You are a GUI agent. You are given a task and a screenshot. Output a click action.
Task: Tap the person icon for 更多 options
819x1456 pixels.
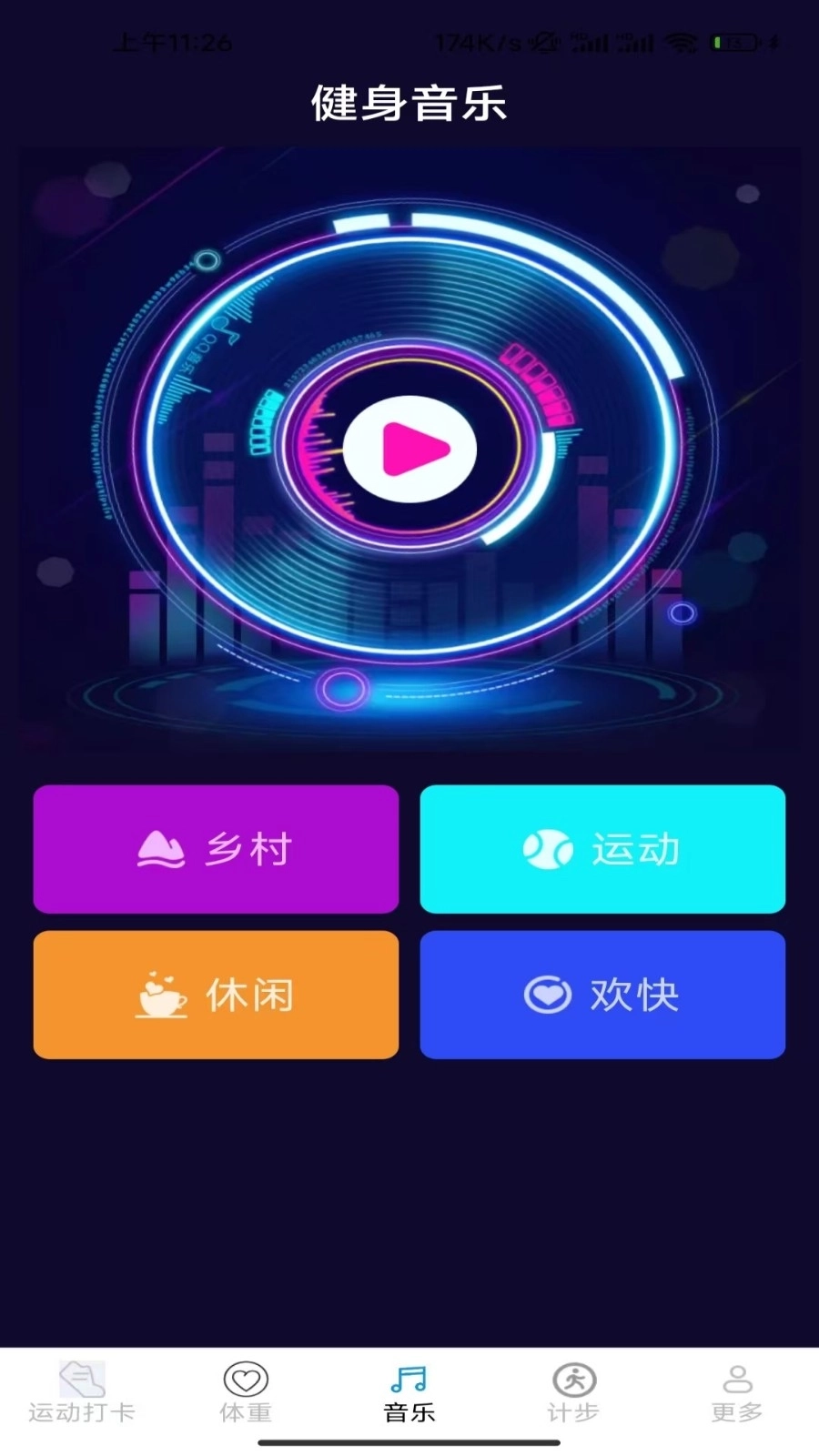coord(735,1380)
